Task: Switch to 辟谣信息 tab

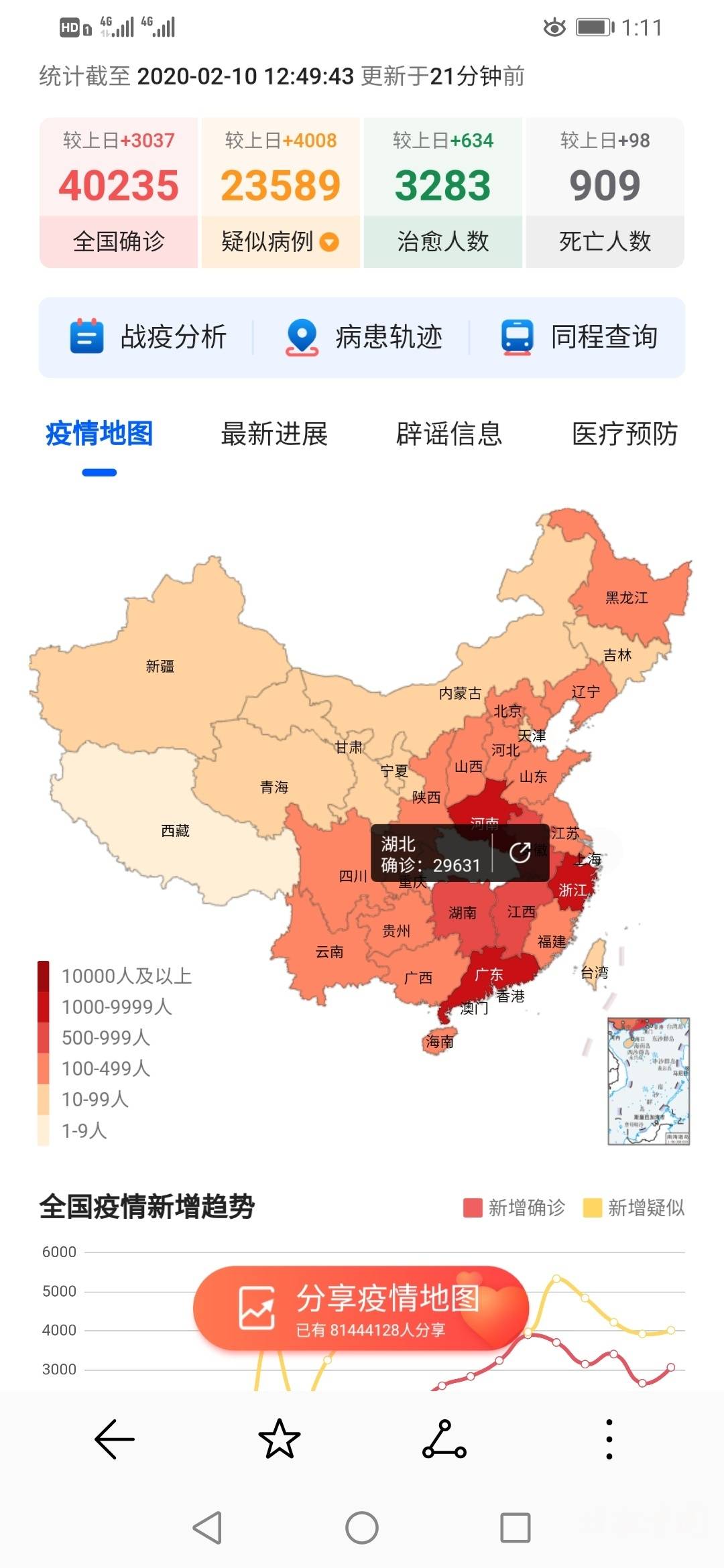Action: 449,434
